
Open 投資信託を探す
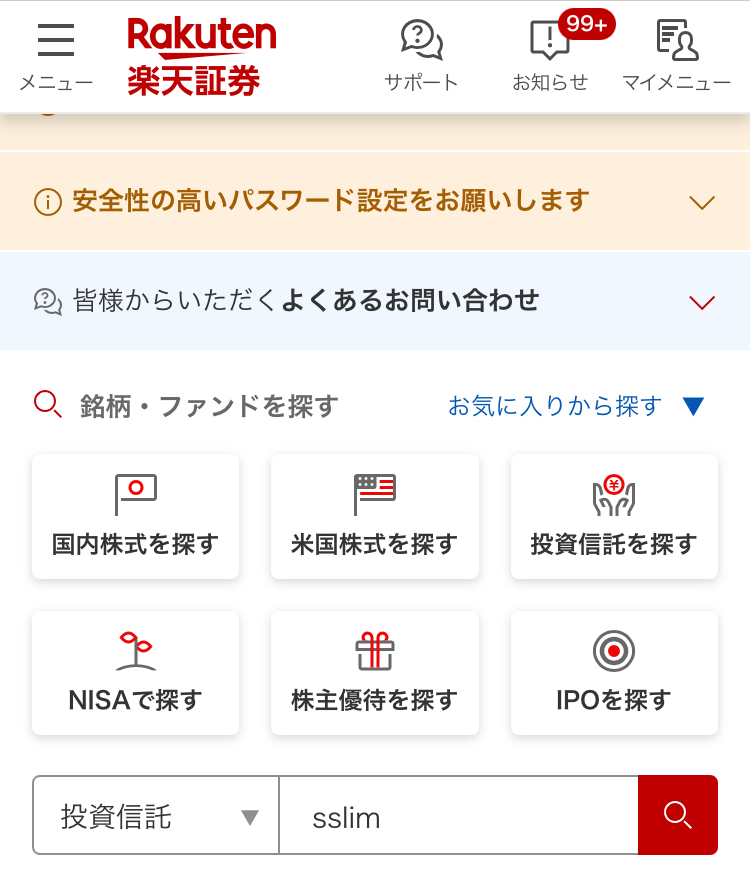pyautogui.click(x=613, y=516)
